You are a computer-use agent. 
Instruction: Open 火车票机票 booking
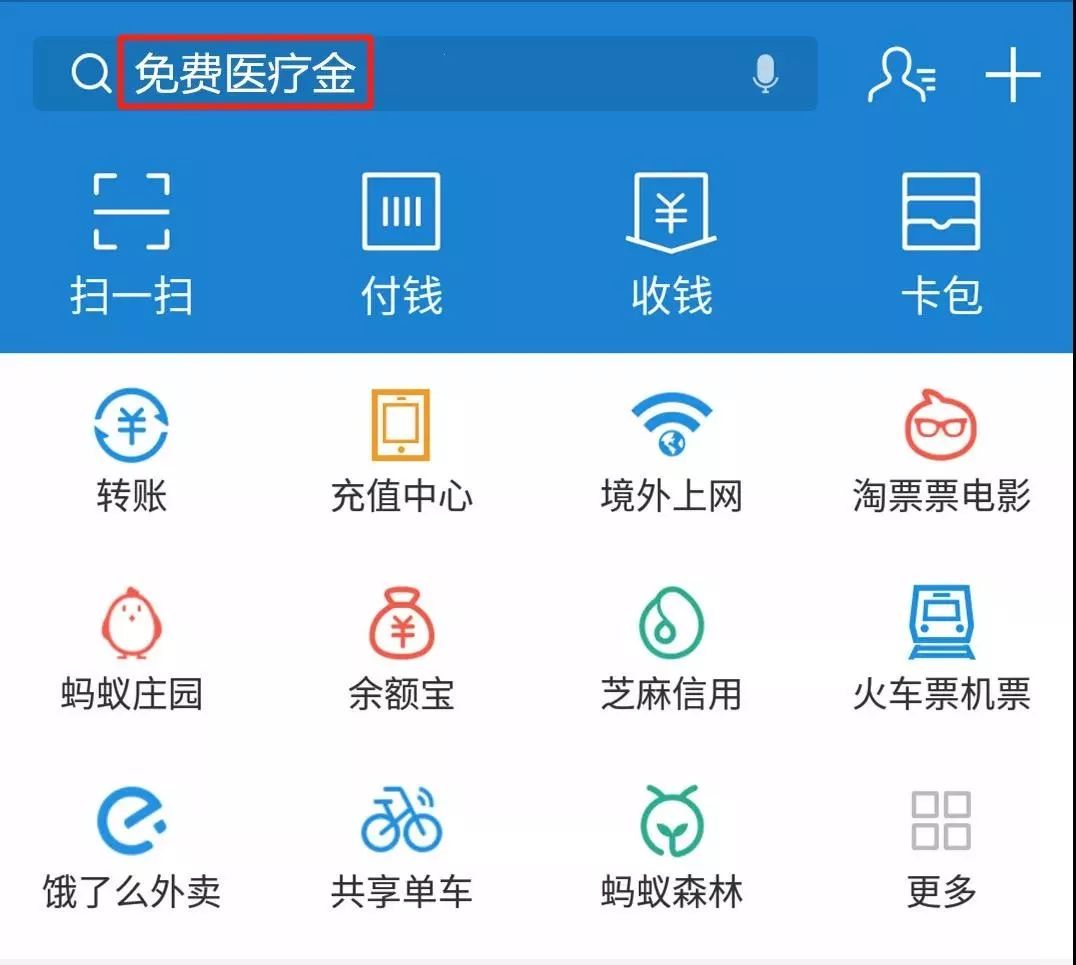coord(941,648)
